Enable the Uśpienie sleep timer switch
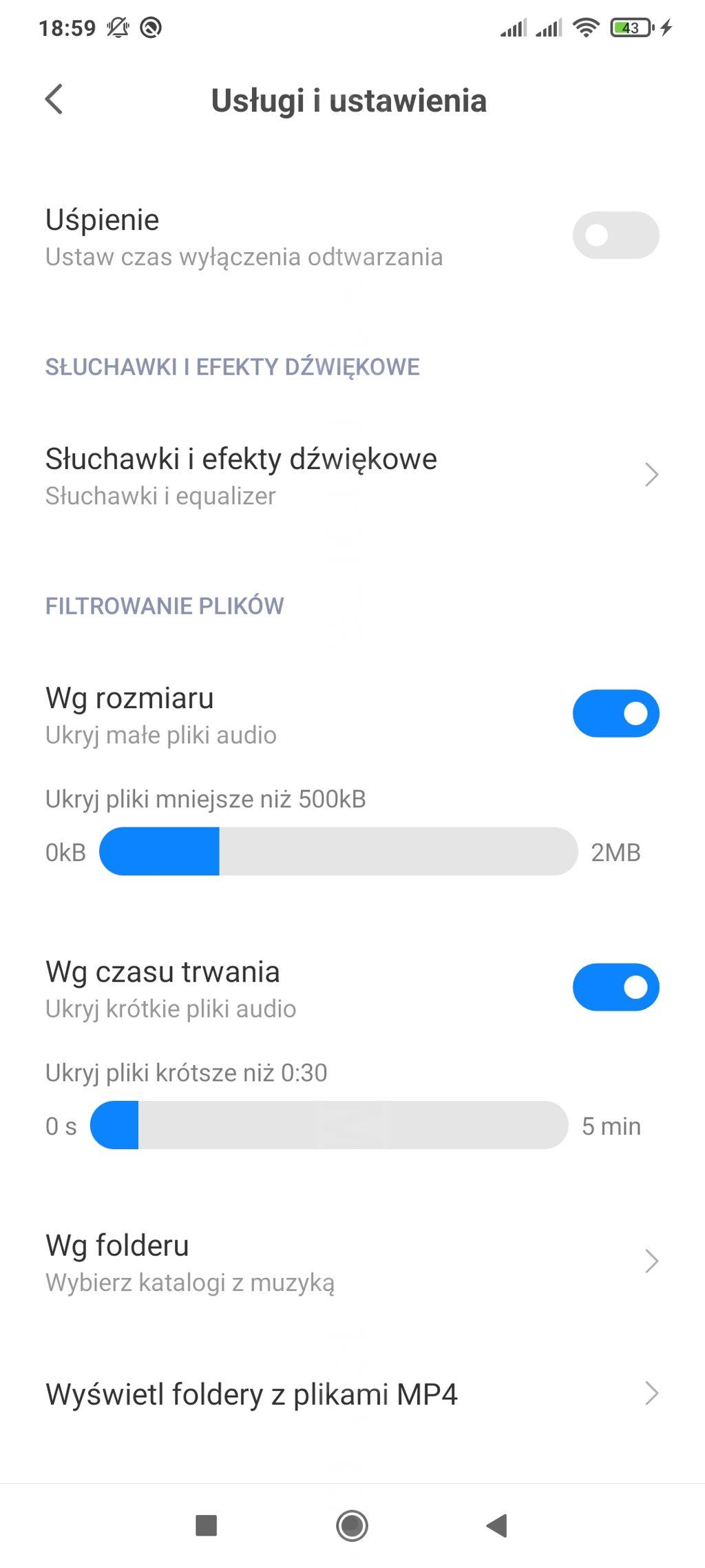 [615, 235]
